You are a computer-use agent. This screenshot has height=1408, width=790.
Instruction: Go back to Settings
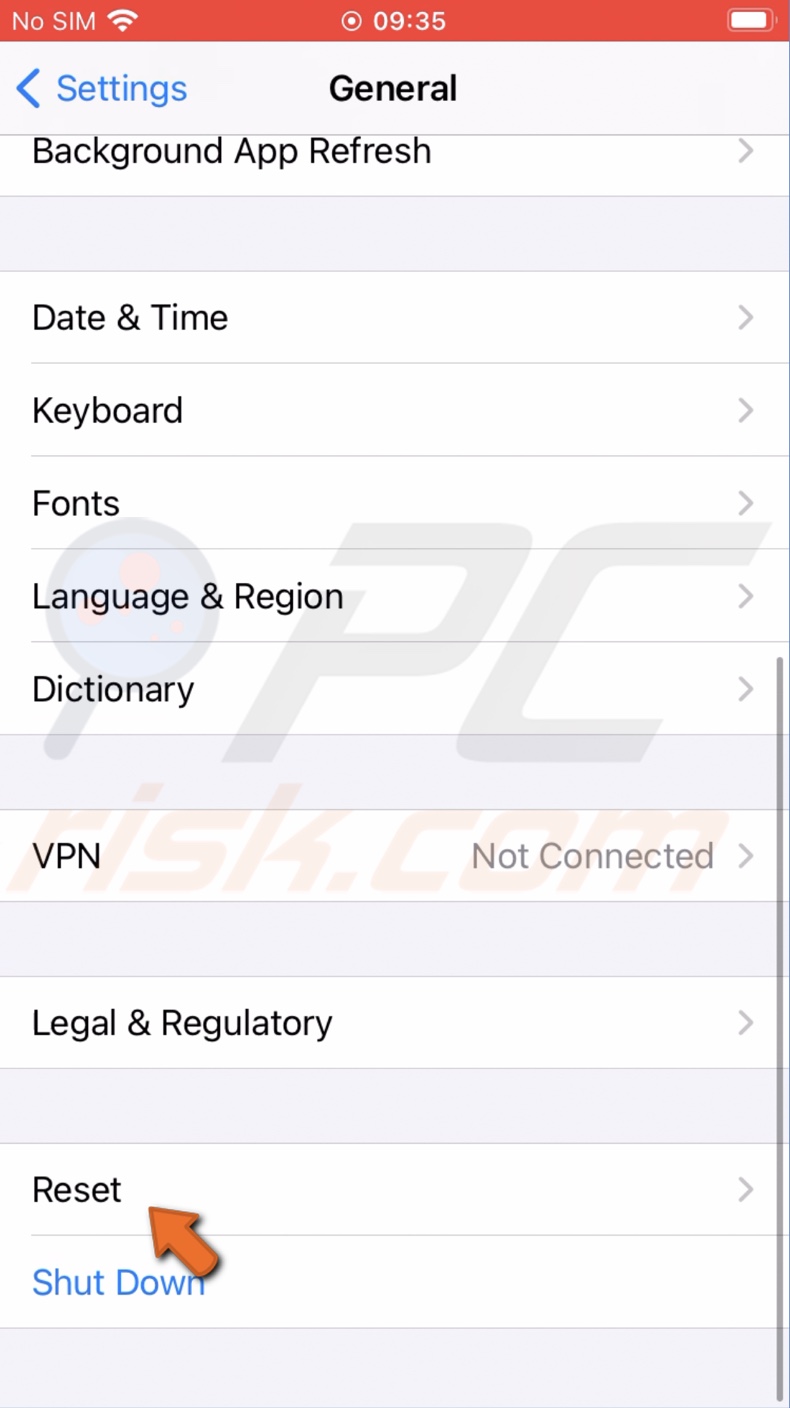point(102,89)
